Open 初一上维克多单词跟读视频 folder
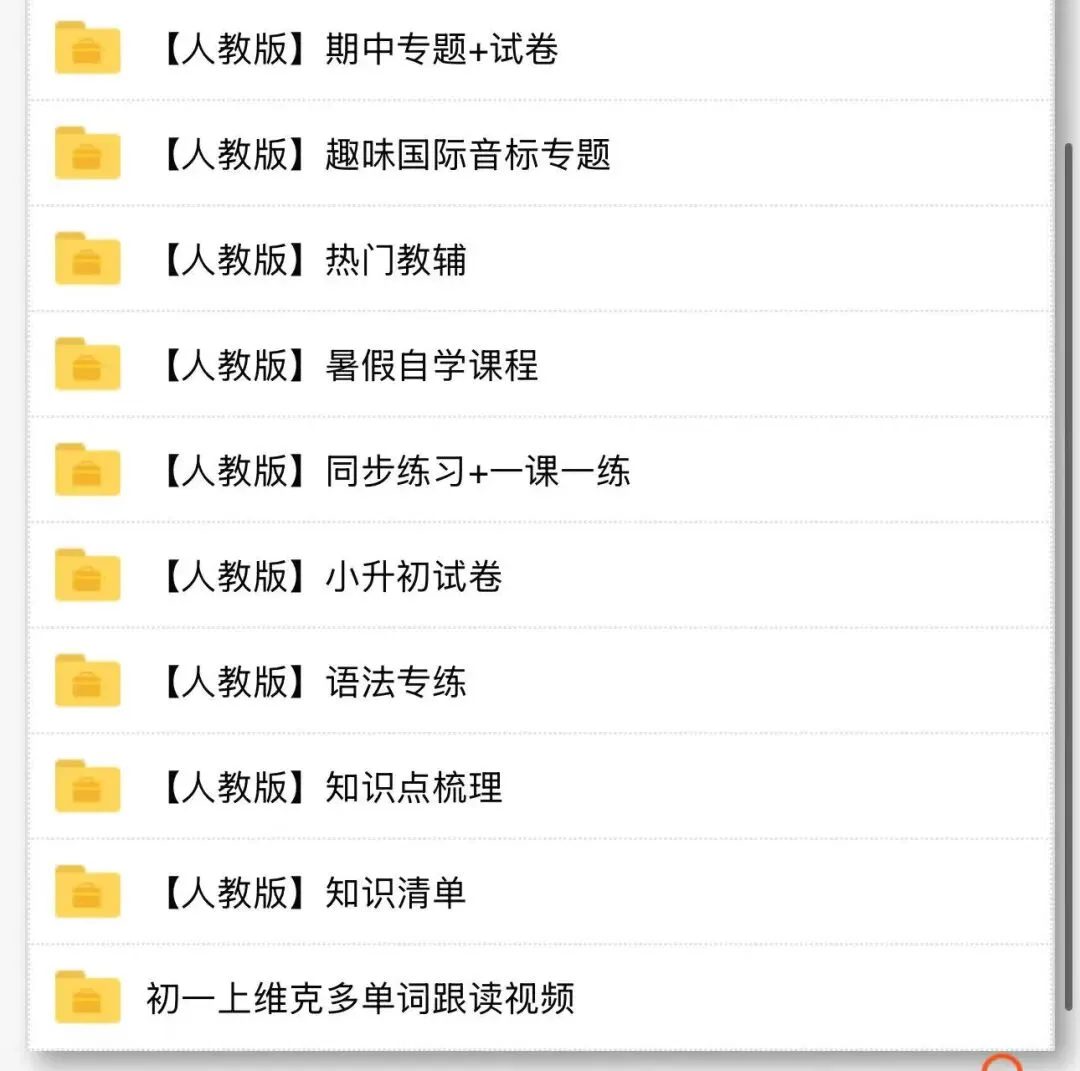Image resolution: width=1080 pixels, height=1071 pixels. pyautogui.click(x=540, y=997)
